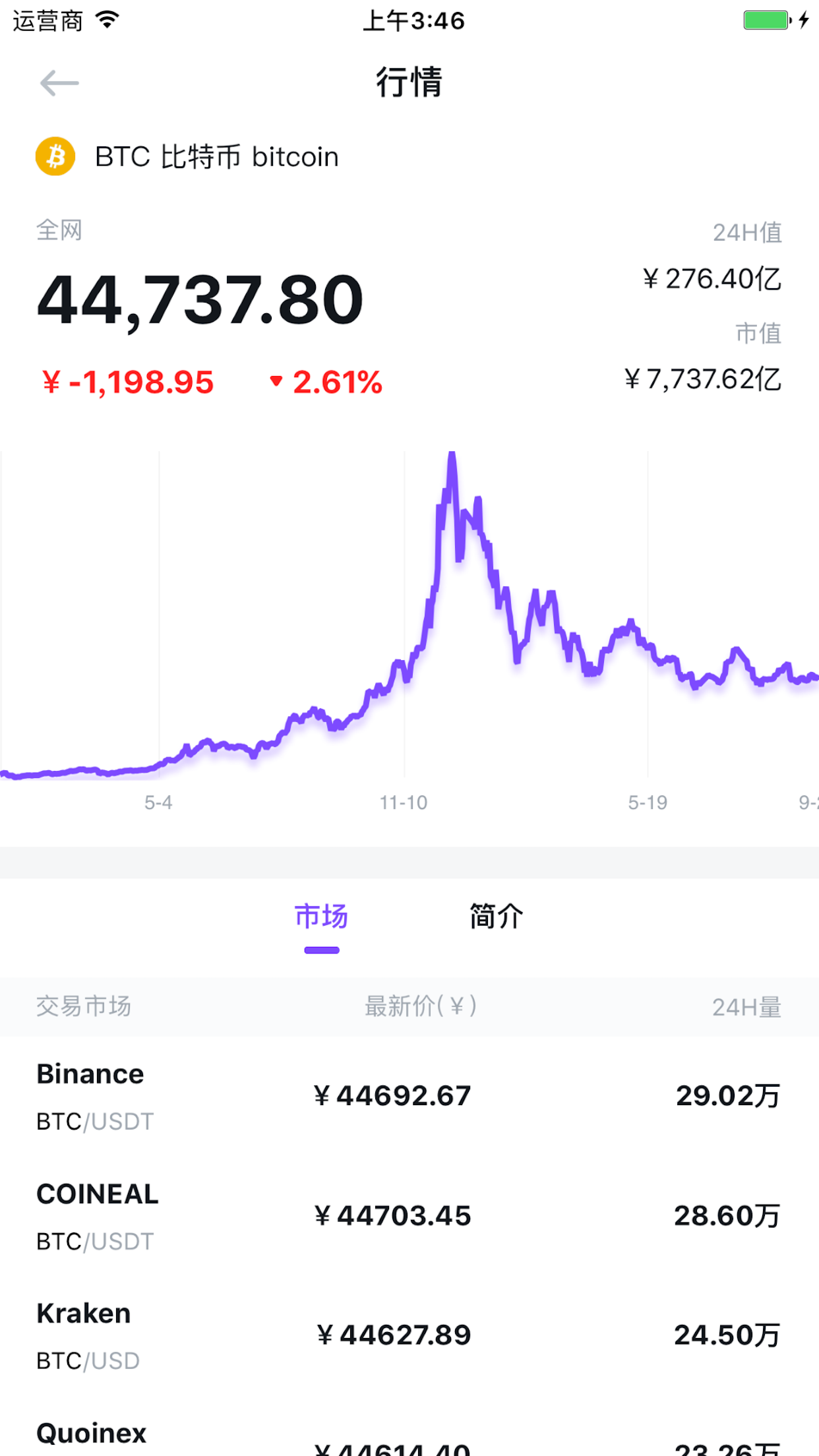Screen dimensions: 819x1456
Task: Open the Quoinex market row
Action: pyautogui.click(x=409, y=1441)
